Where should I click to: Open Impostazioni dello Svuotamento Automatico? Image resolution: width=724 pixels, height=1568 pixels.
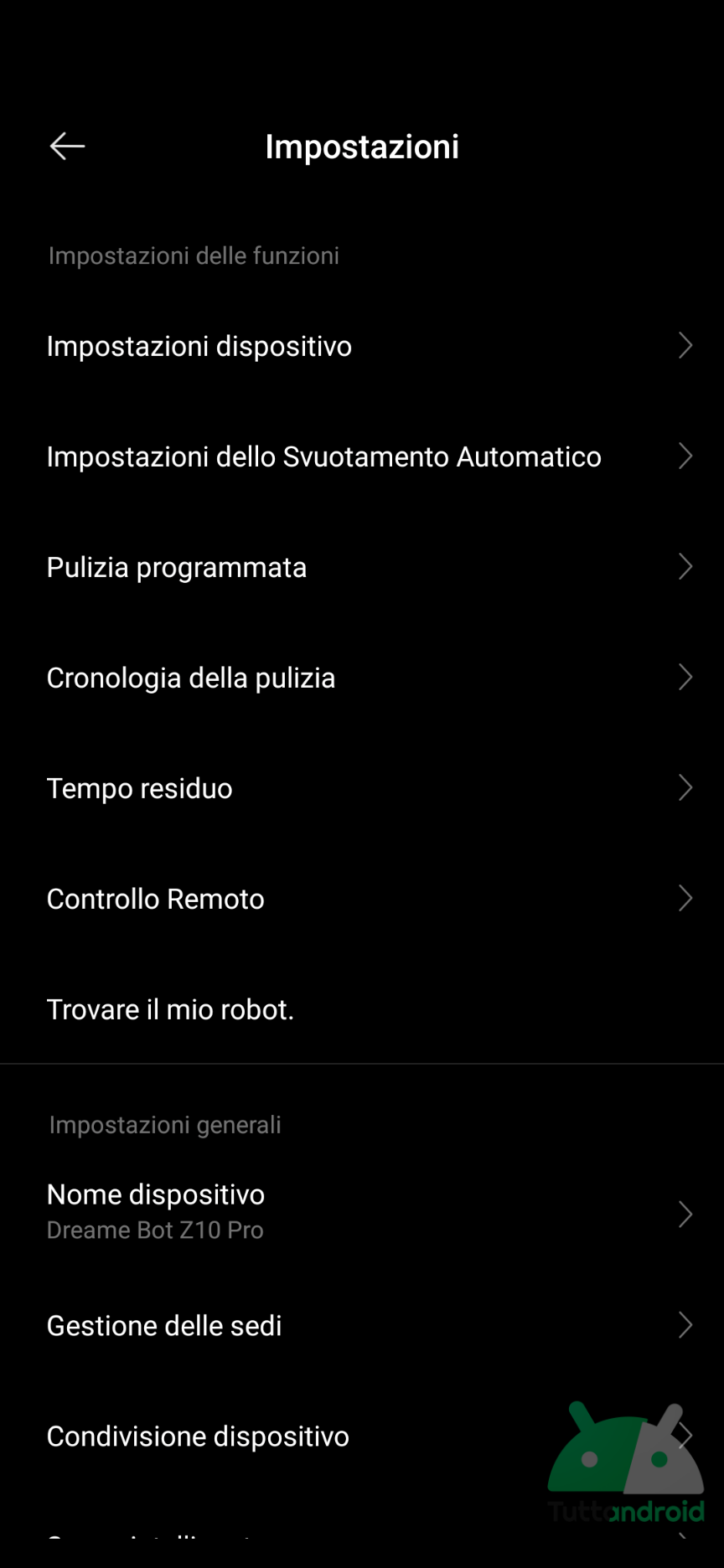coord(362,456)
